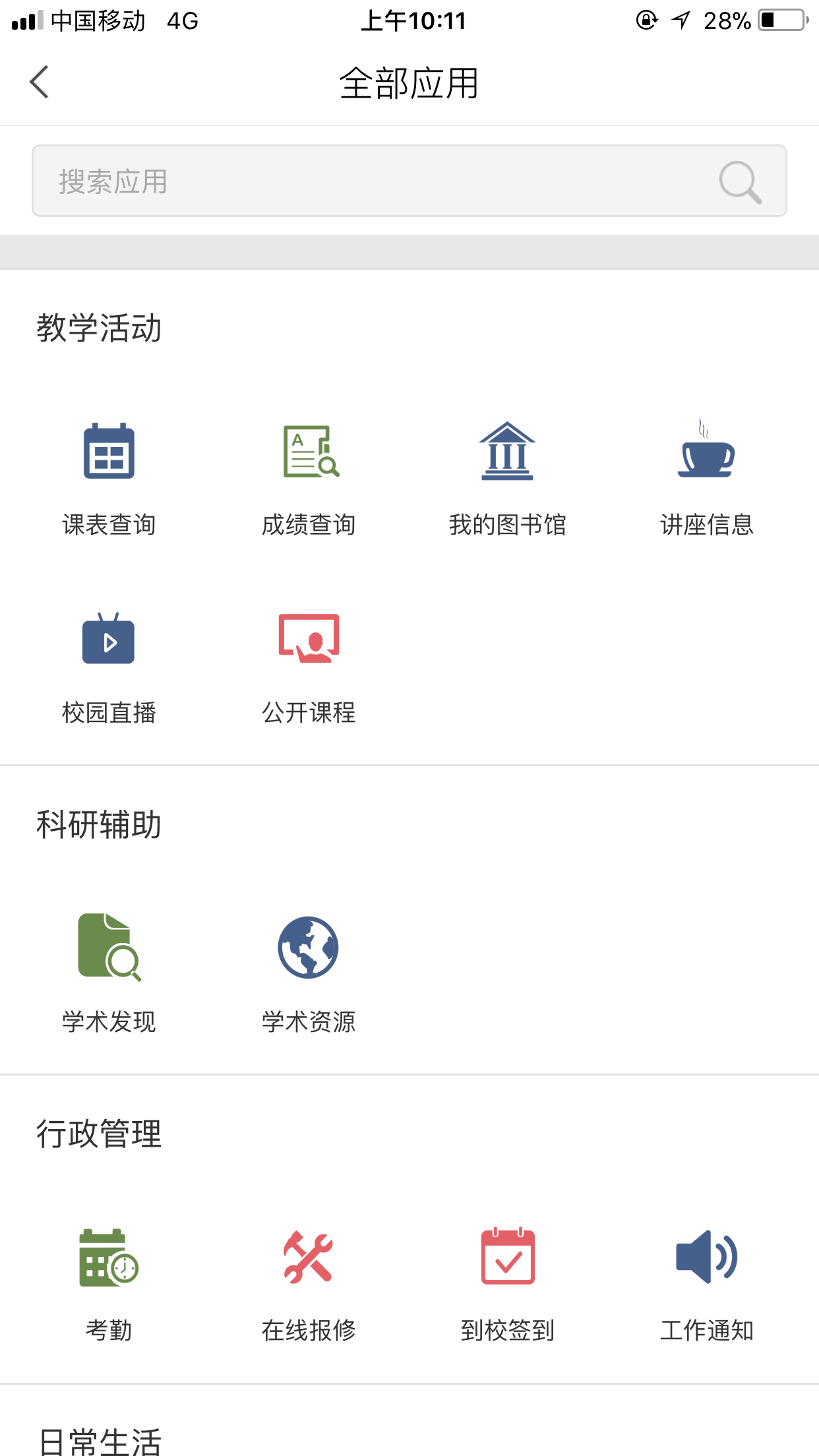Go back from the 全部应用 page
Image resolution: width=819 pixels, height=1456 pixels.
coord(40,82)
